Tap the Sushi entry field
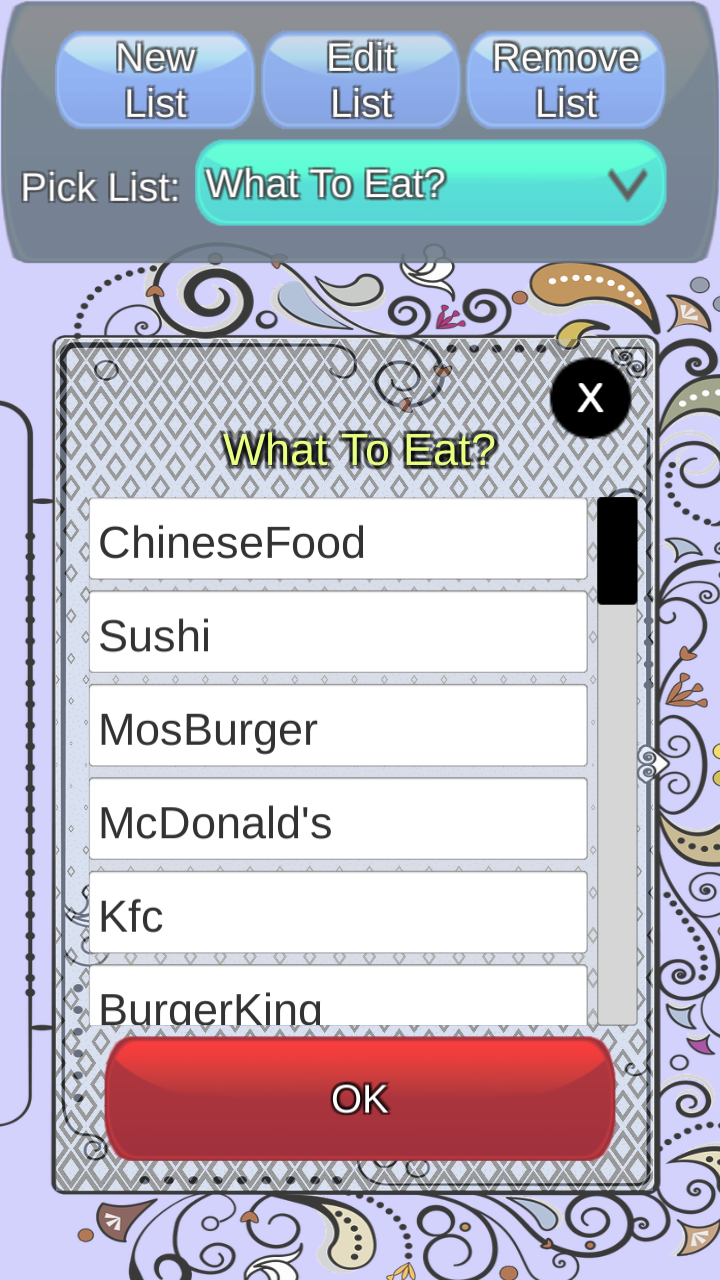Image resolution: width=720 pixels, height=1280 pixels. pyautogui.click(x=338, y=632)
